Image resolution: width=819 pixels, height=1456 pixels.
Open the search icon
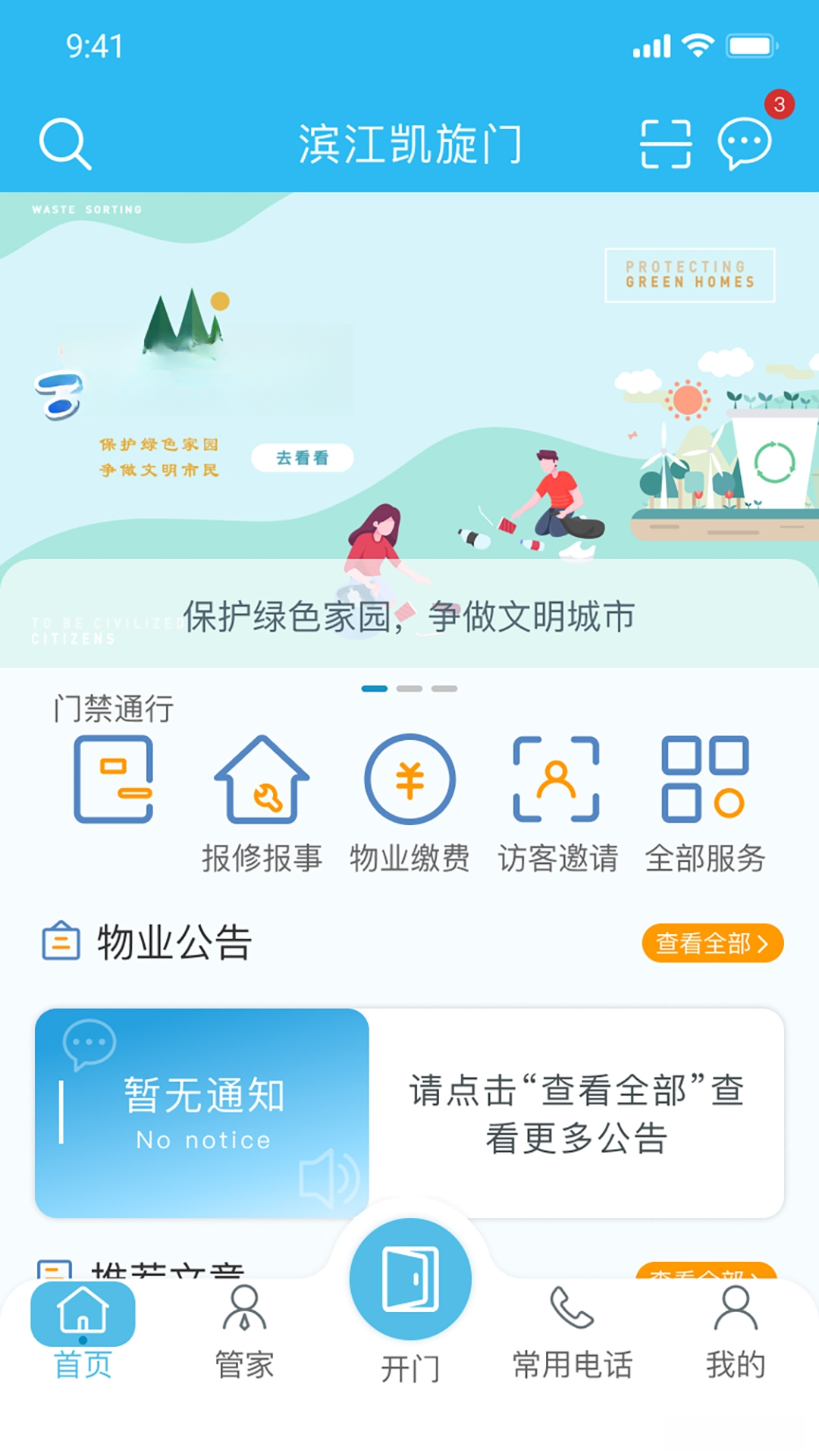tap(65, 143)
